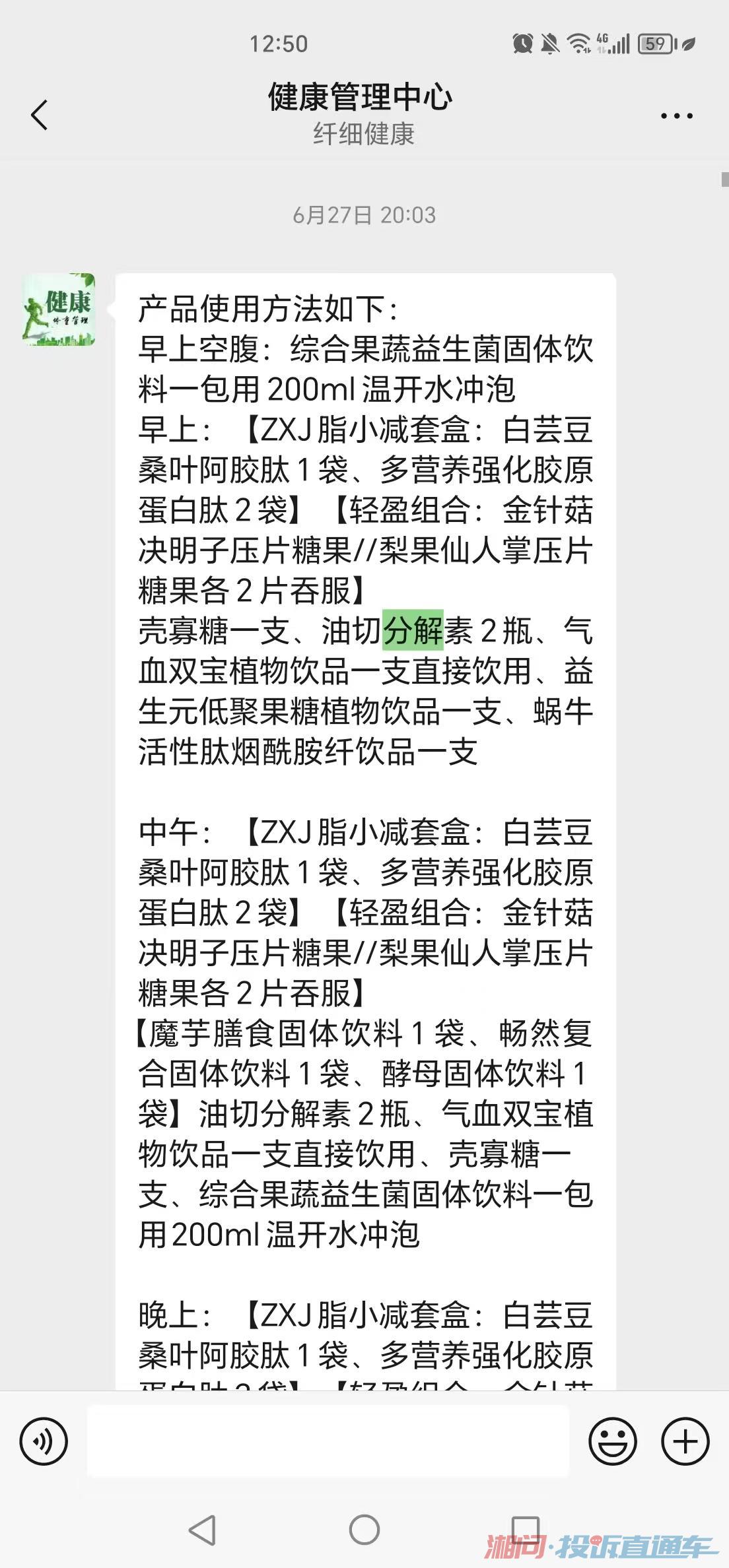
Task: Open the plus attachments panel
Action: click(x=685, y=1441)
